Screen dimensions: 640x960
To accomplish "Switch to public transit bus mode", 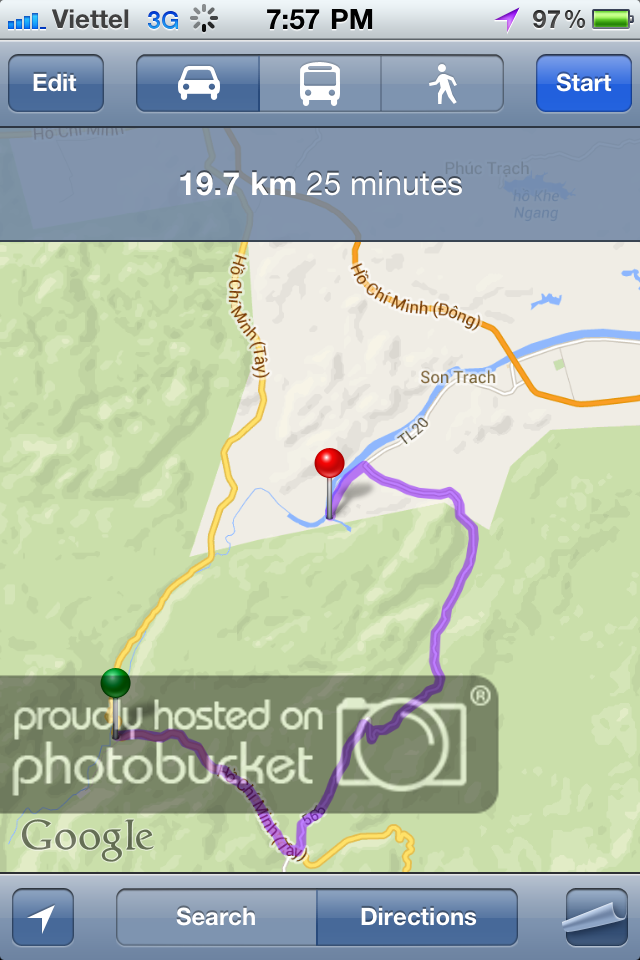I will [320, 83].
